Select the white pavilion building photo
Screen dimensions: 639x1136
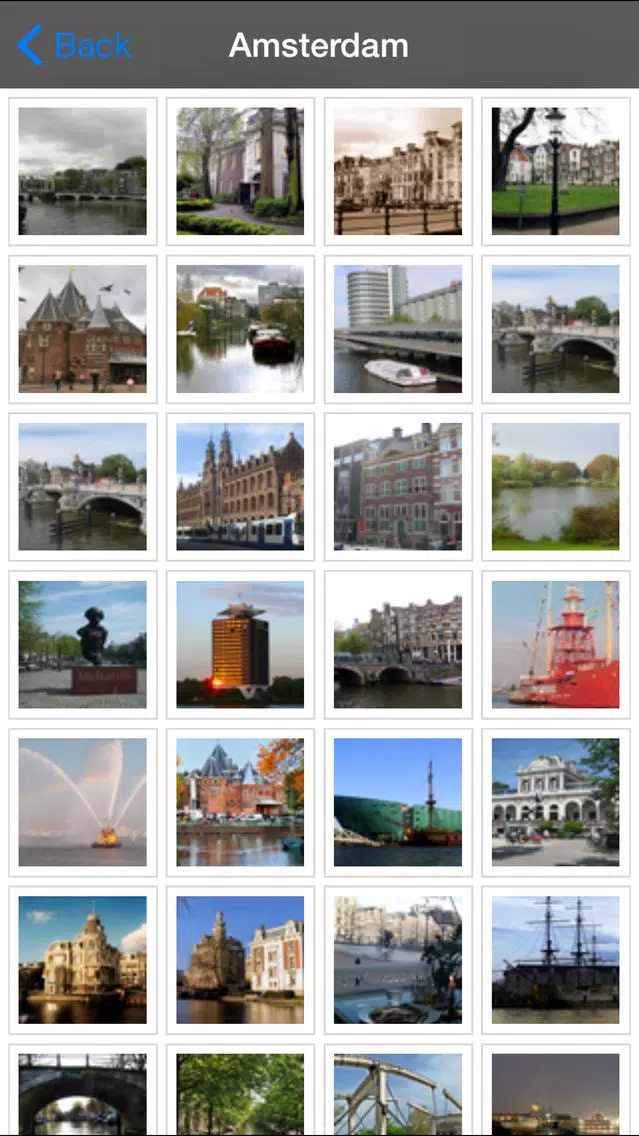tap(555, 803)
